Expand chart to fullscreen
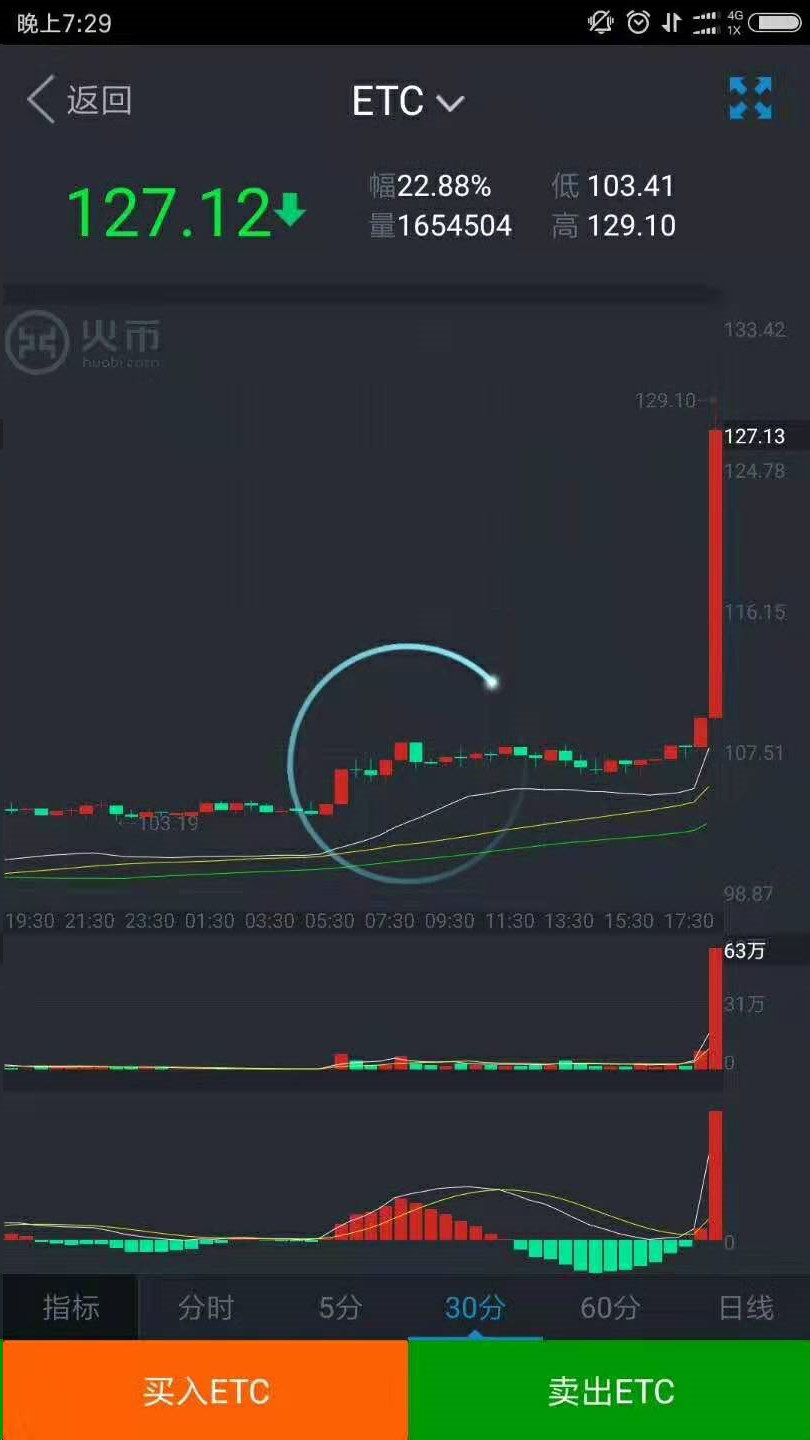 [x=750, y=98]
